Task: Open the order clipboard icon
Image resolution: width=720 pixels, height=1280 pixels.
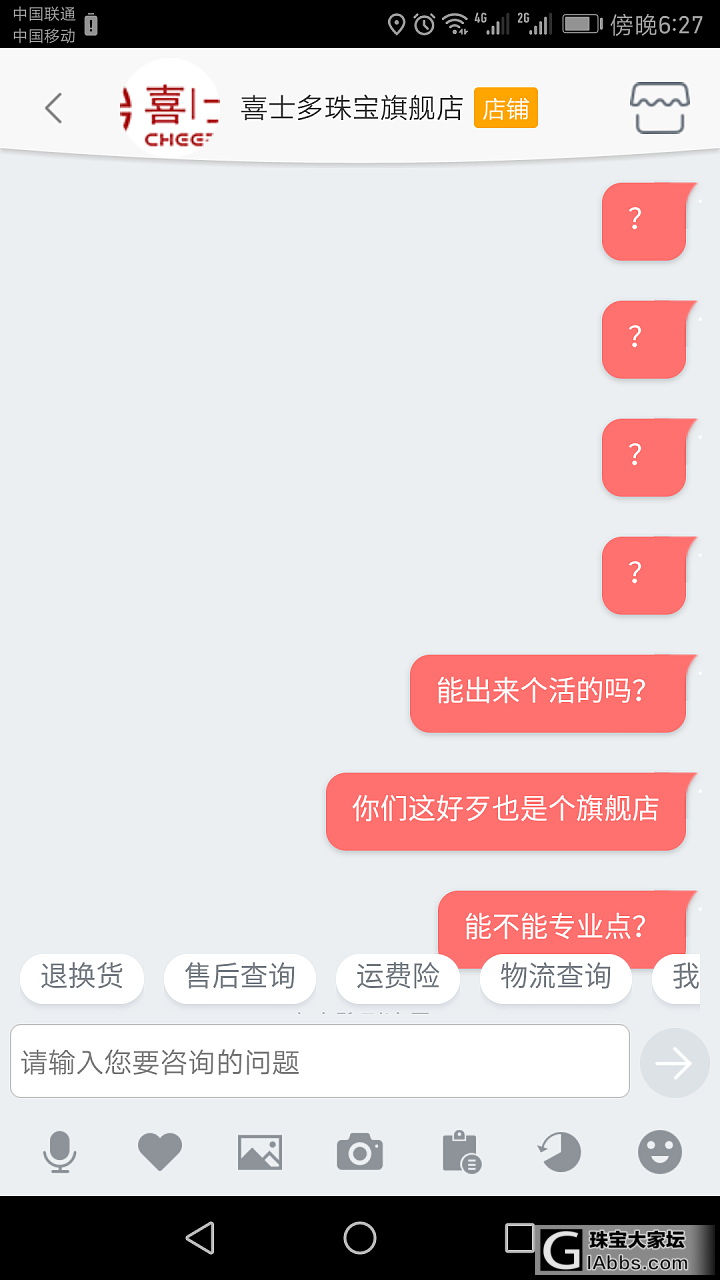Action: point(460,1152)
